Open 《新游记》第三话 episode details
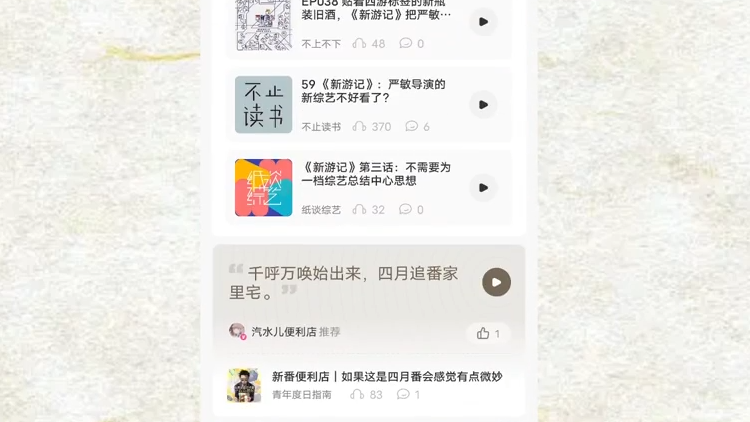The width and height of the screenshot is (750, 422). (x=376, y=174)
